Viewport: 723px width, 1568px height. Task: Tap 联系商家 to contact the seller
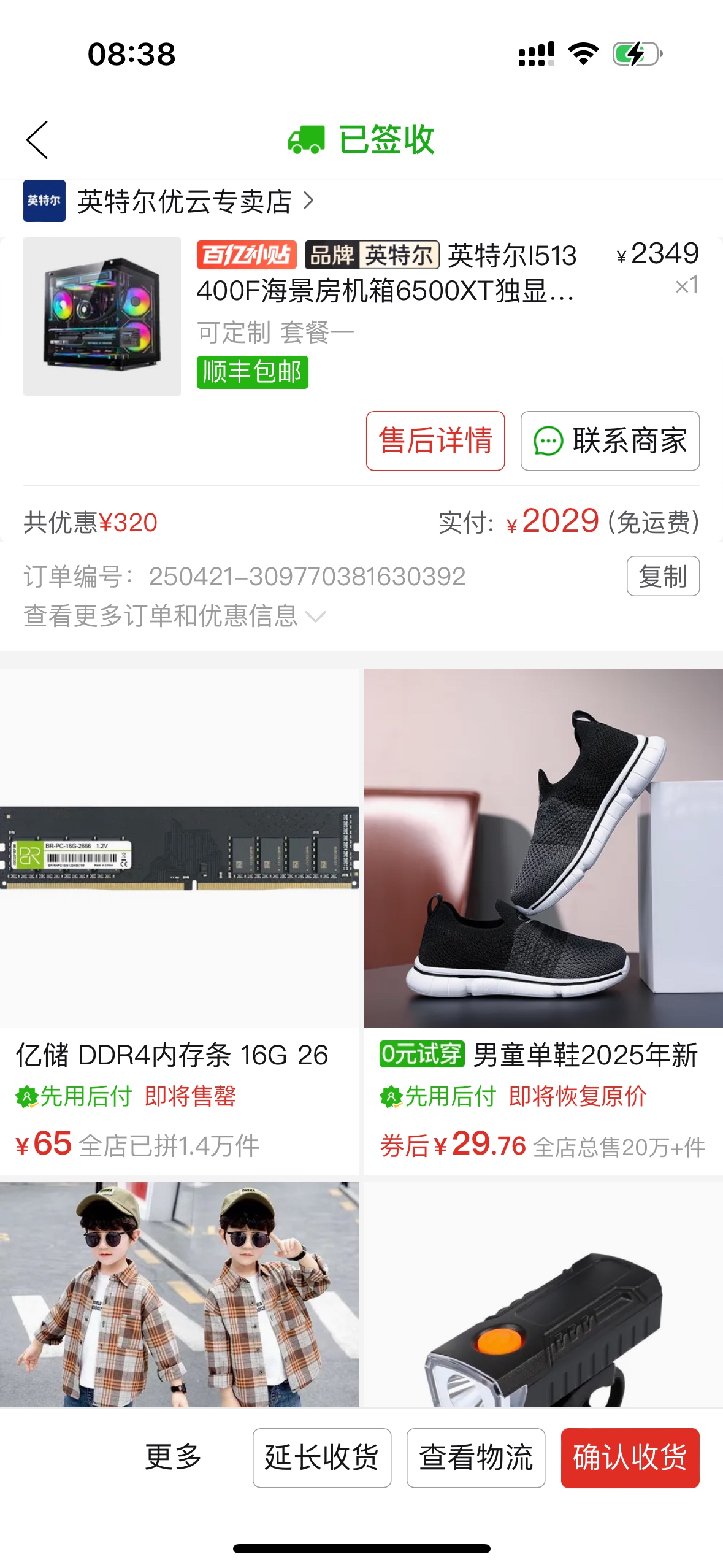(x=610, y=441)
